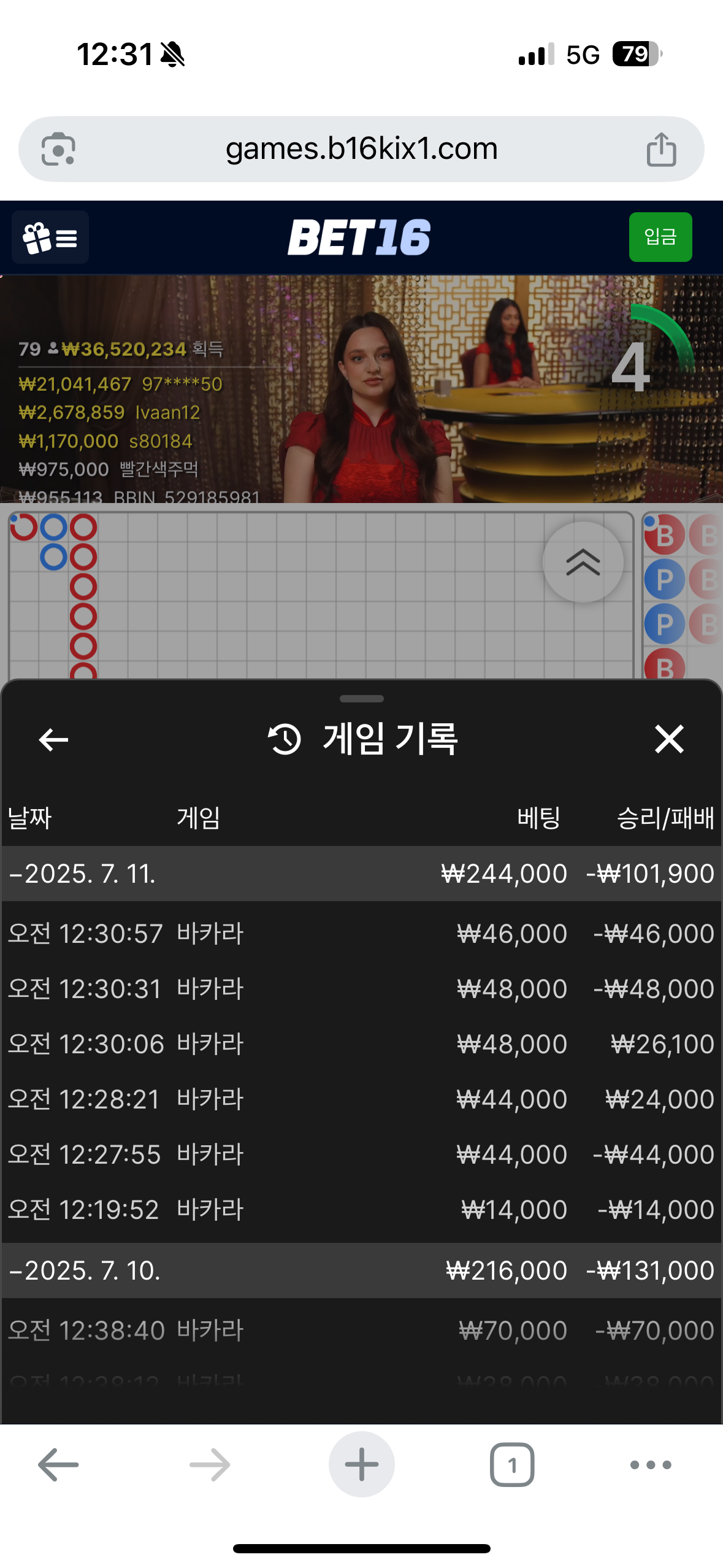Close the 게임 기록 panel
723x1568 pixels.
pyautogui.click(x=668, y=739)
